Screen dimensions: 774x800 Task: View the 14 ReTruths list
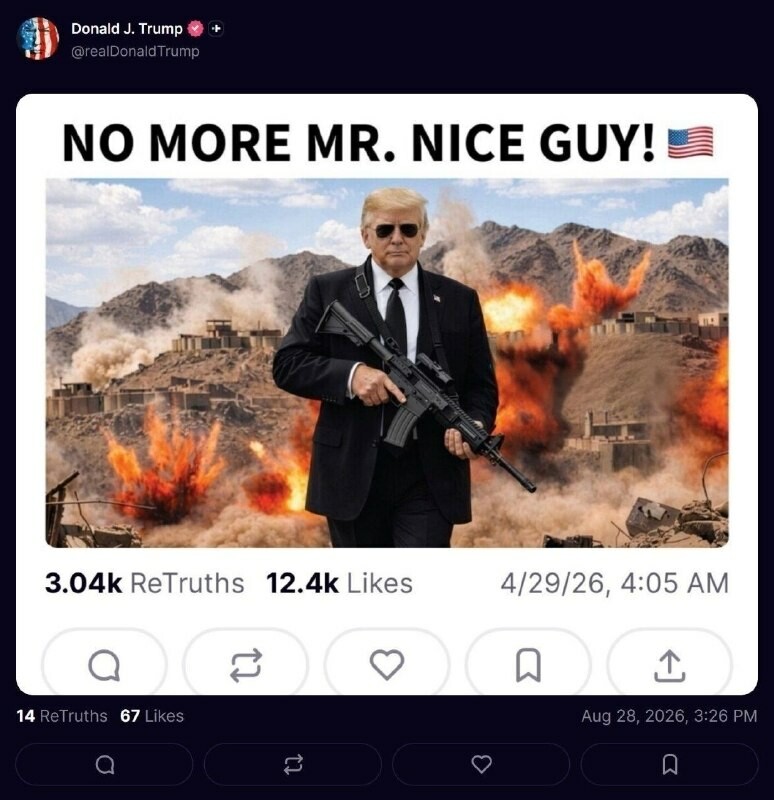coord(62,716)
